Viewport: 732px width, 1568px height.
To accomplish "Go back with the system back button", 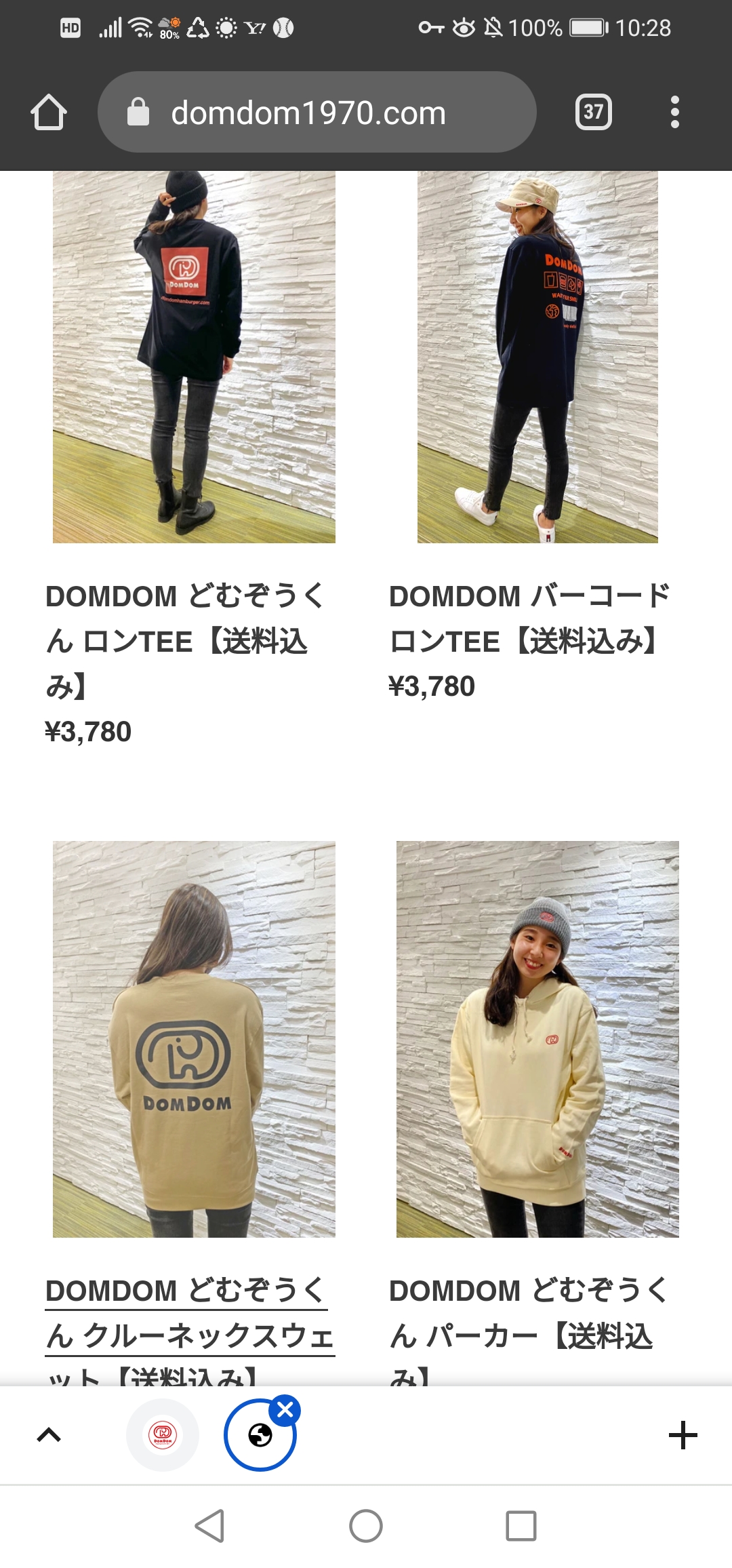I will [209, 1526].
